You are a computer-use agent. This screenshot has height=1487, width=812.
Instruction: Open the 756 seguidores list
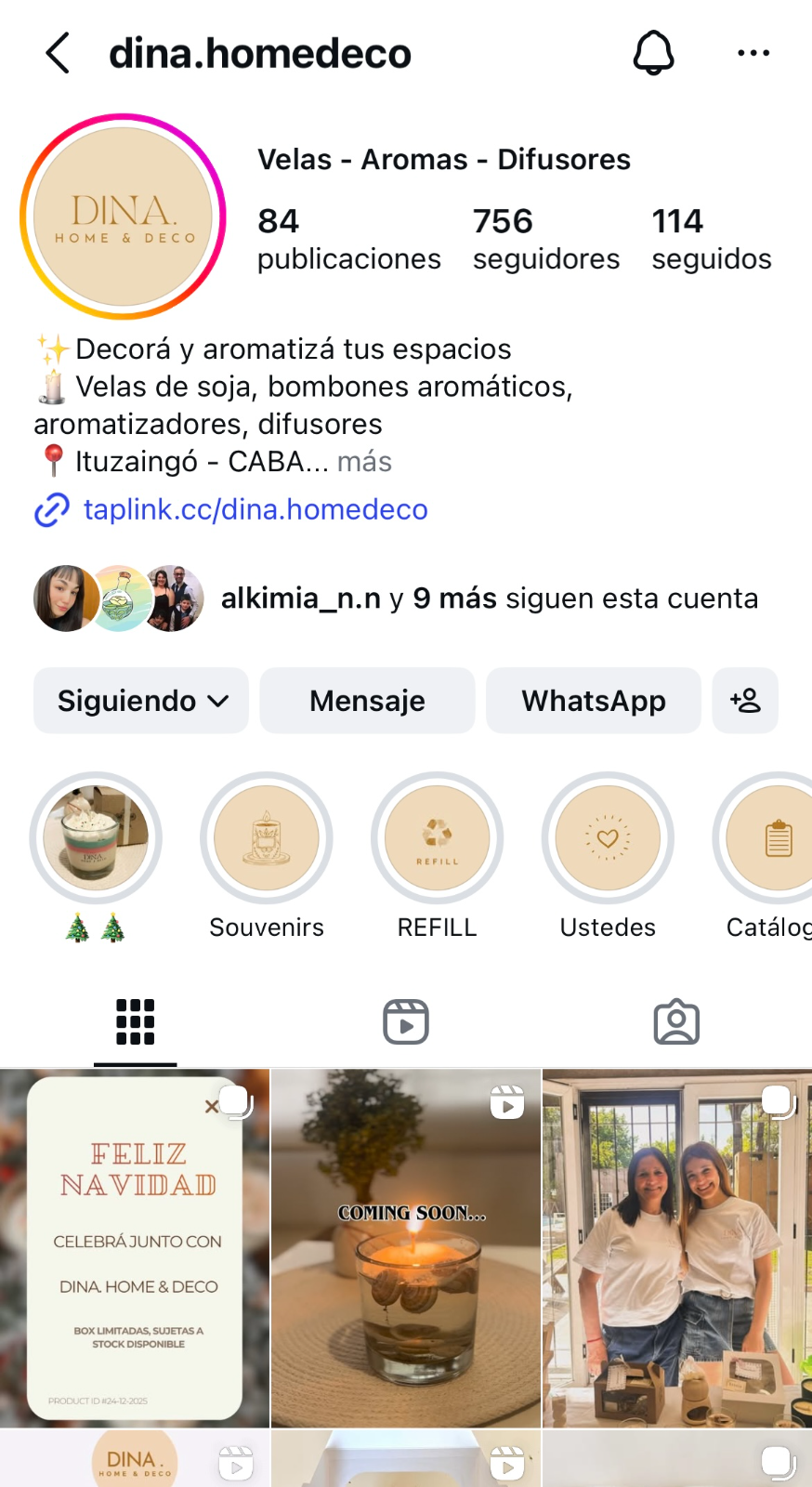point(545,239)
